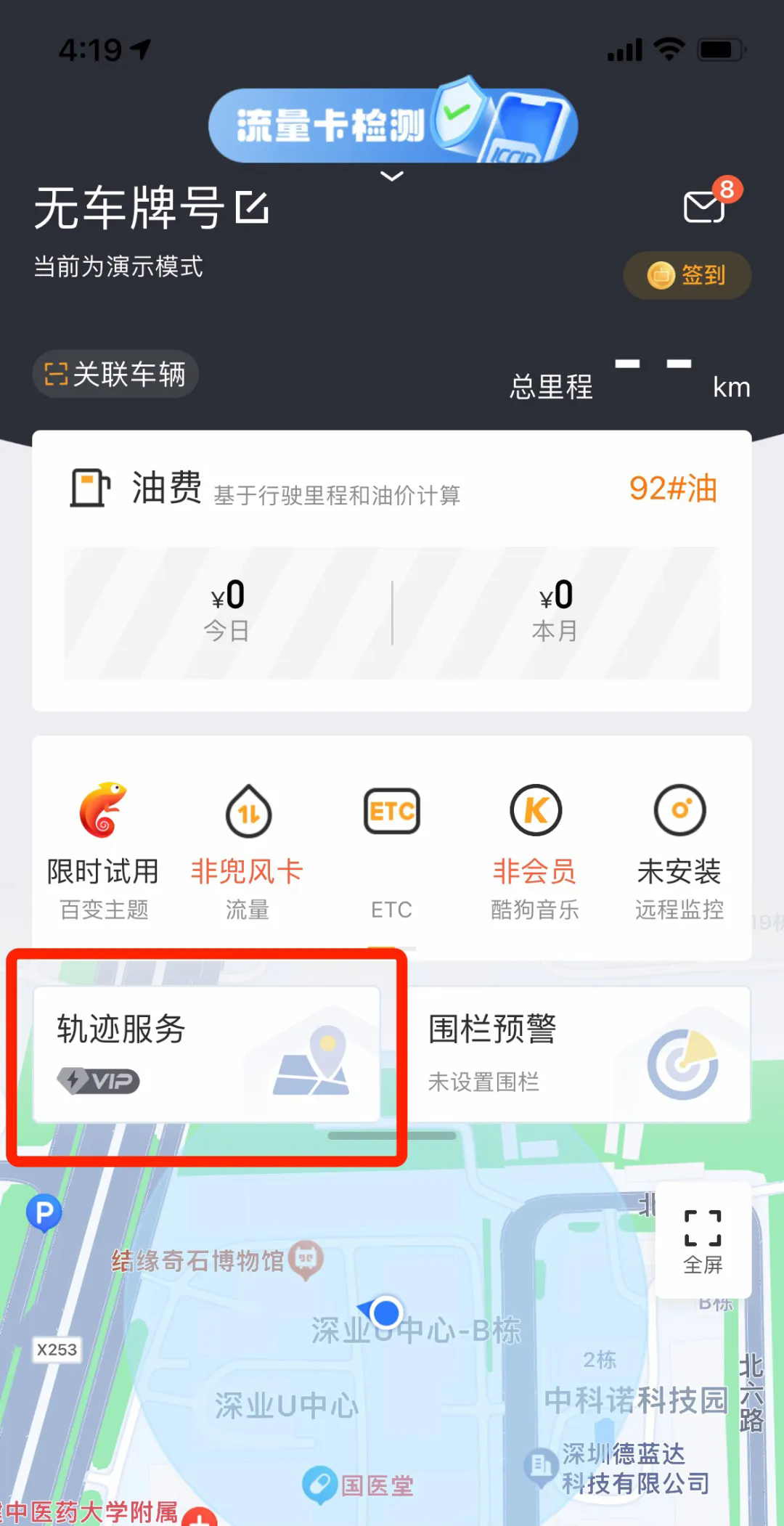Viewport: 784px width, 1526px height.
Task: Open 酷狗音乐 非会员 item
Action: pyautogui.click(x=535, y=850)
